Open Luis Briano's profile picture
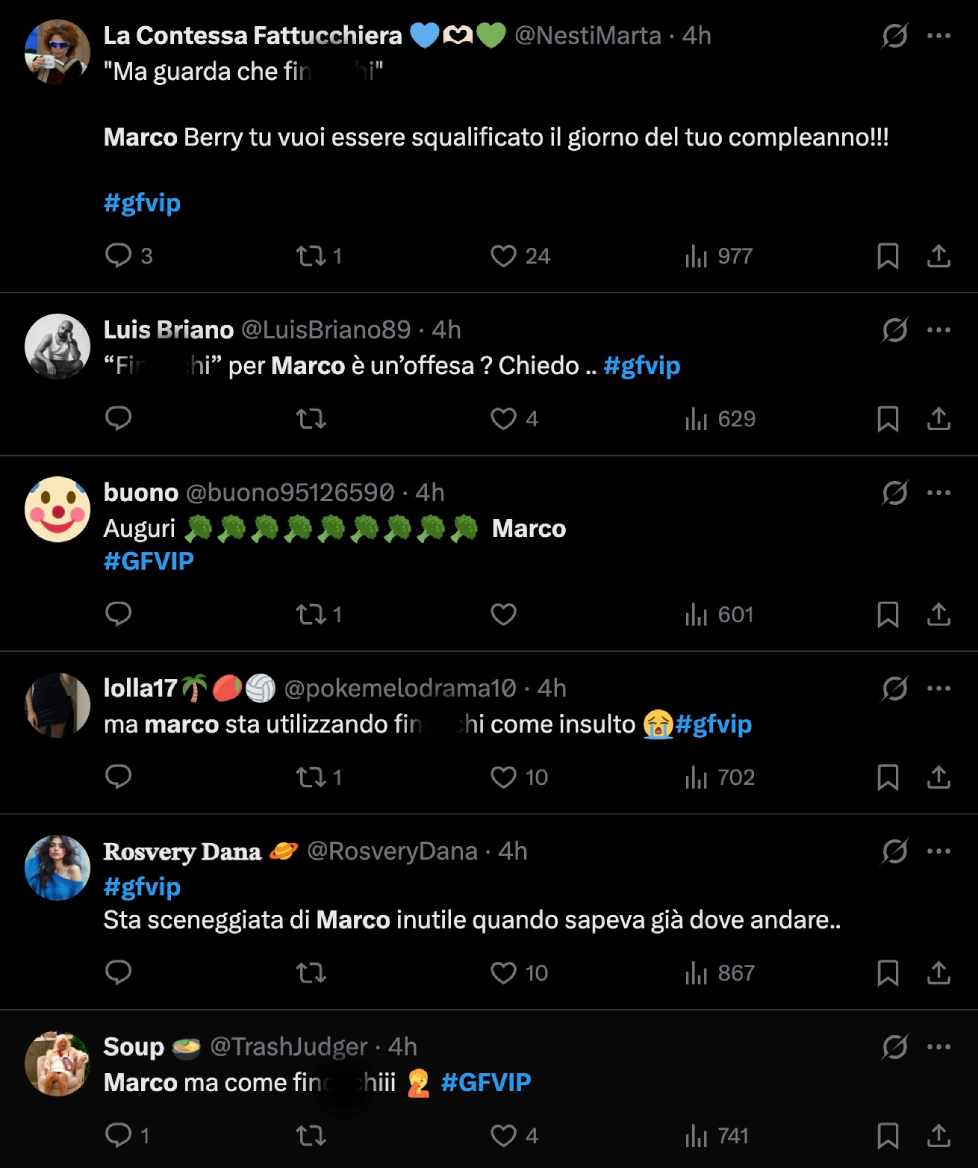Viewport: 978px width, 1168px height. pos(57,347)
